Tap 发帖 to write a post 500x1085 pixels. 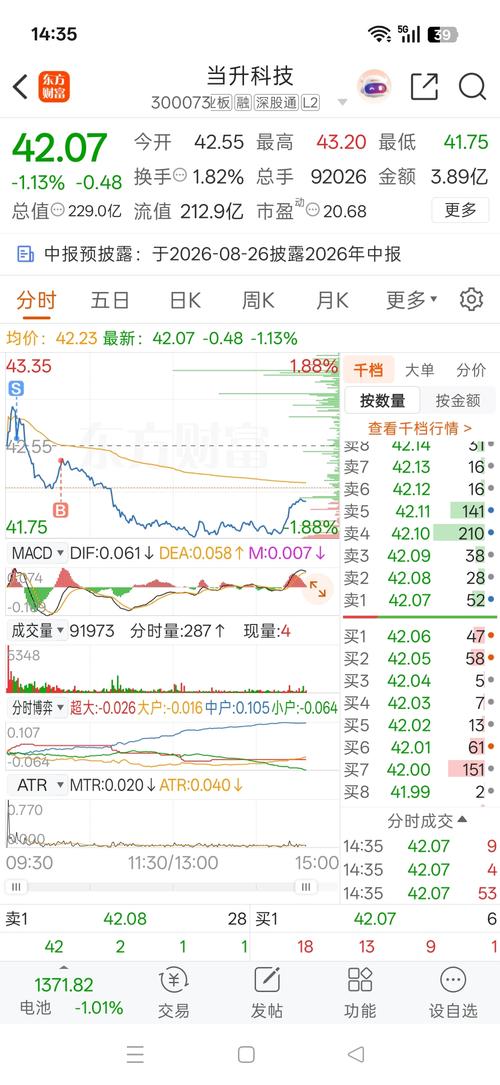267,992
